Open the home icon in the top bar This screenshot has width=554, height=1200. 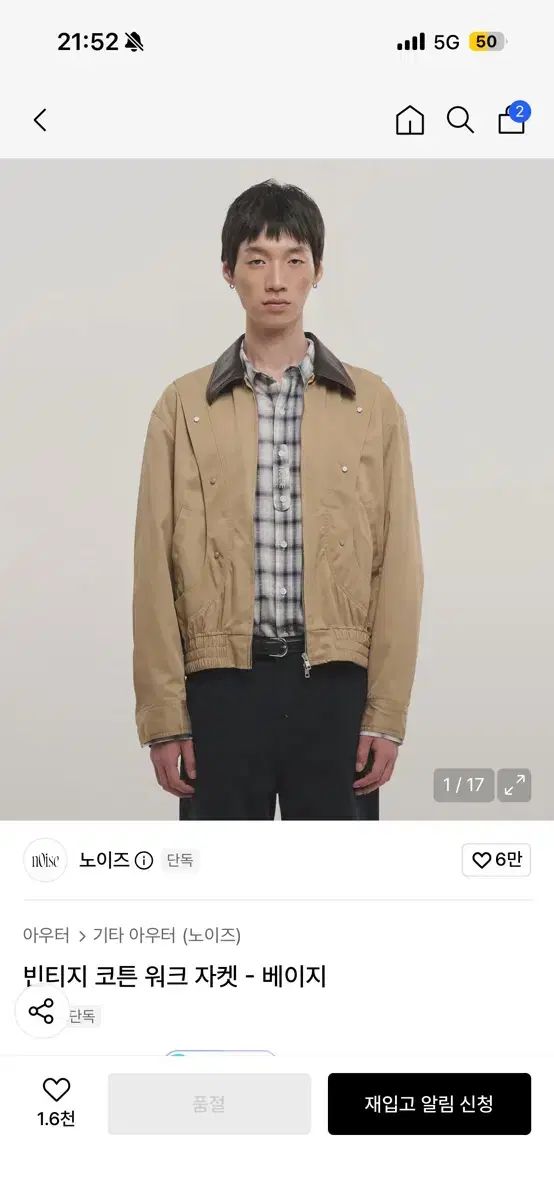pos(410,121)
